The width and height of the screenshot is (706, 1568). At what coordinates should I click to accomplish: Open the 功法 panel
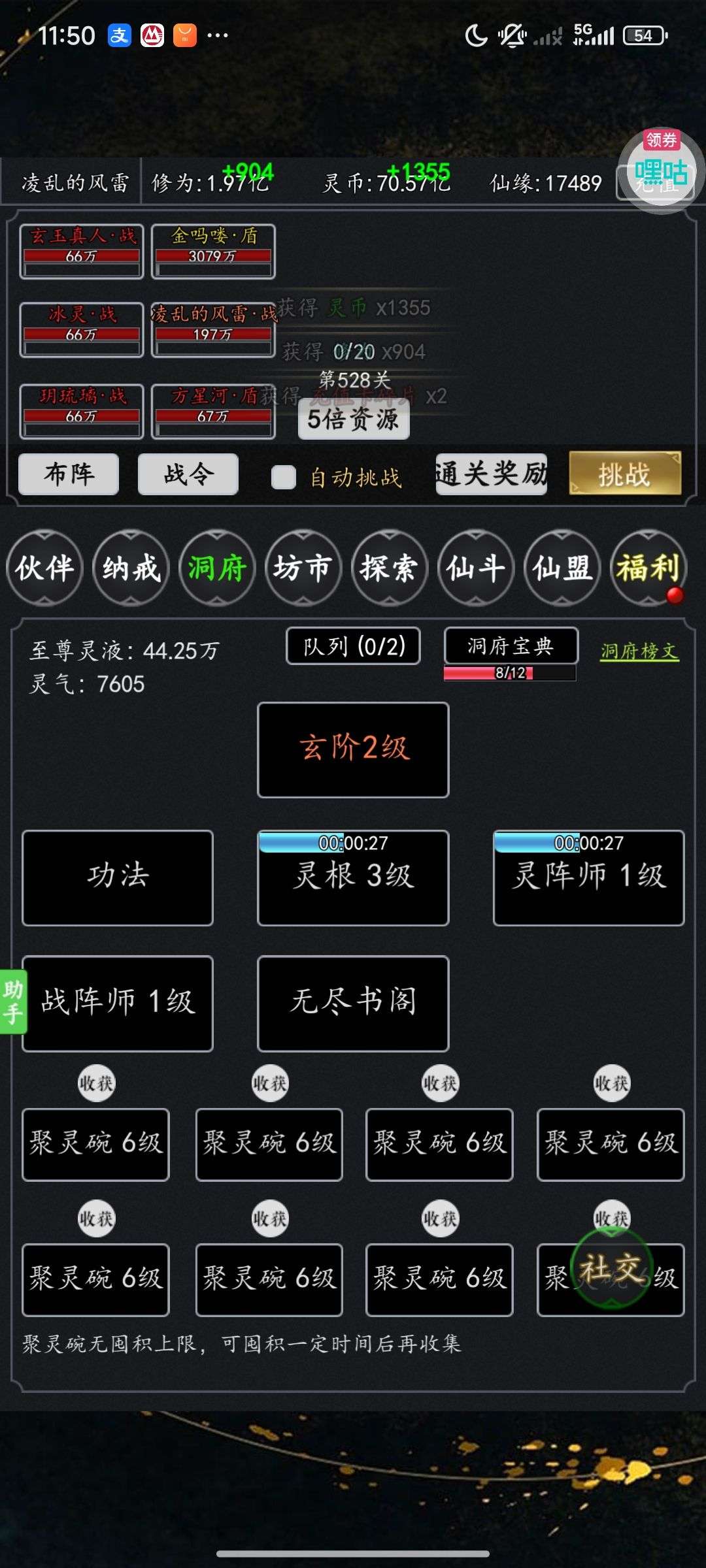point(118,877)
